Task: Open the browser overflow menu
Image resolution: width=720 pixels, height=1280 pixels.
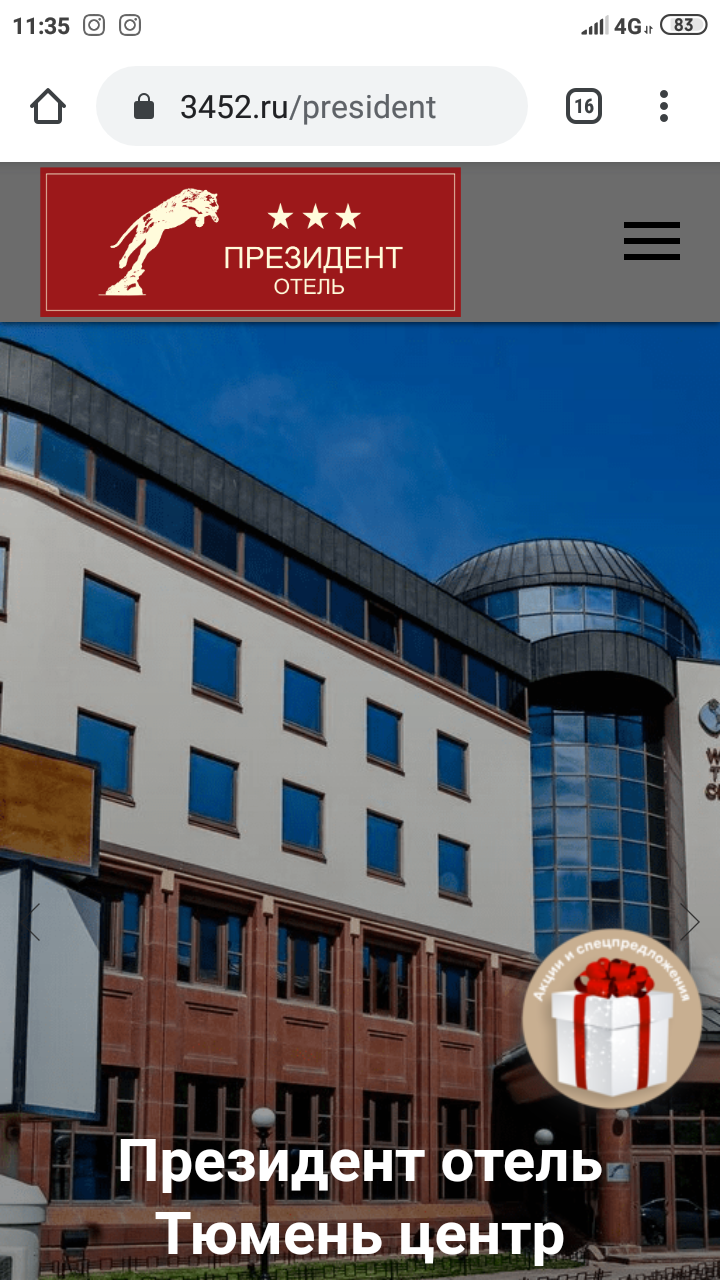Action: coord(664,106)
